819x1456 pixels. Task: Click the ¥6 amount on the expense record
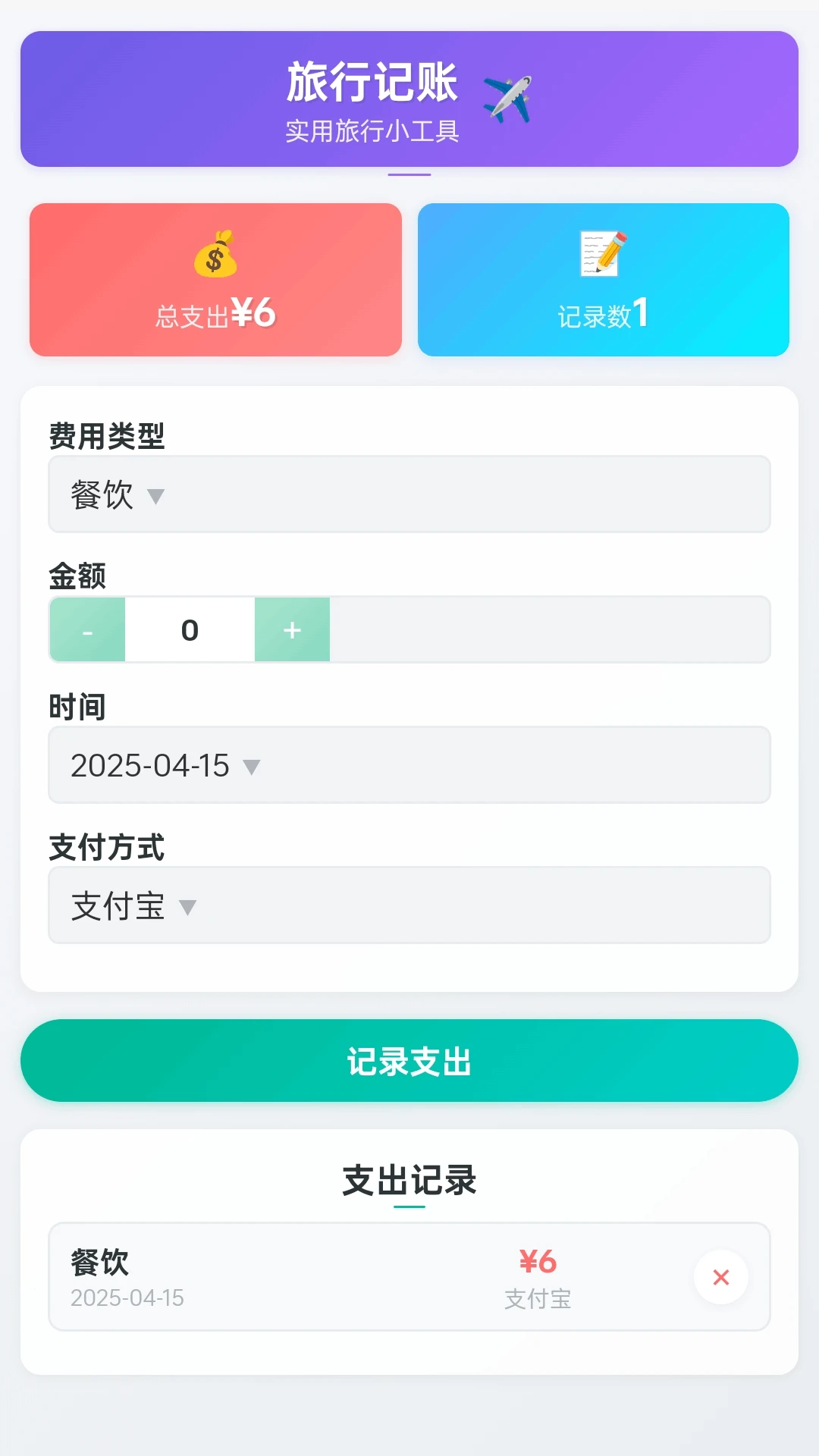[x=538, y=1257]
